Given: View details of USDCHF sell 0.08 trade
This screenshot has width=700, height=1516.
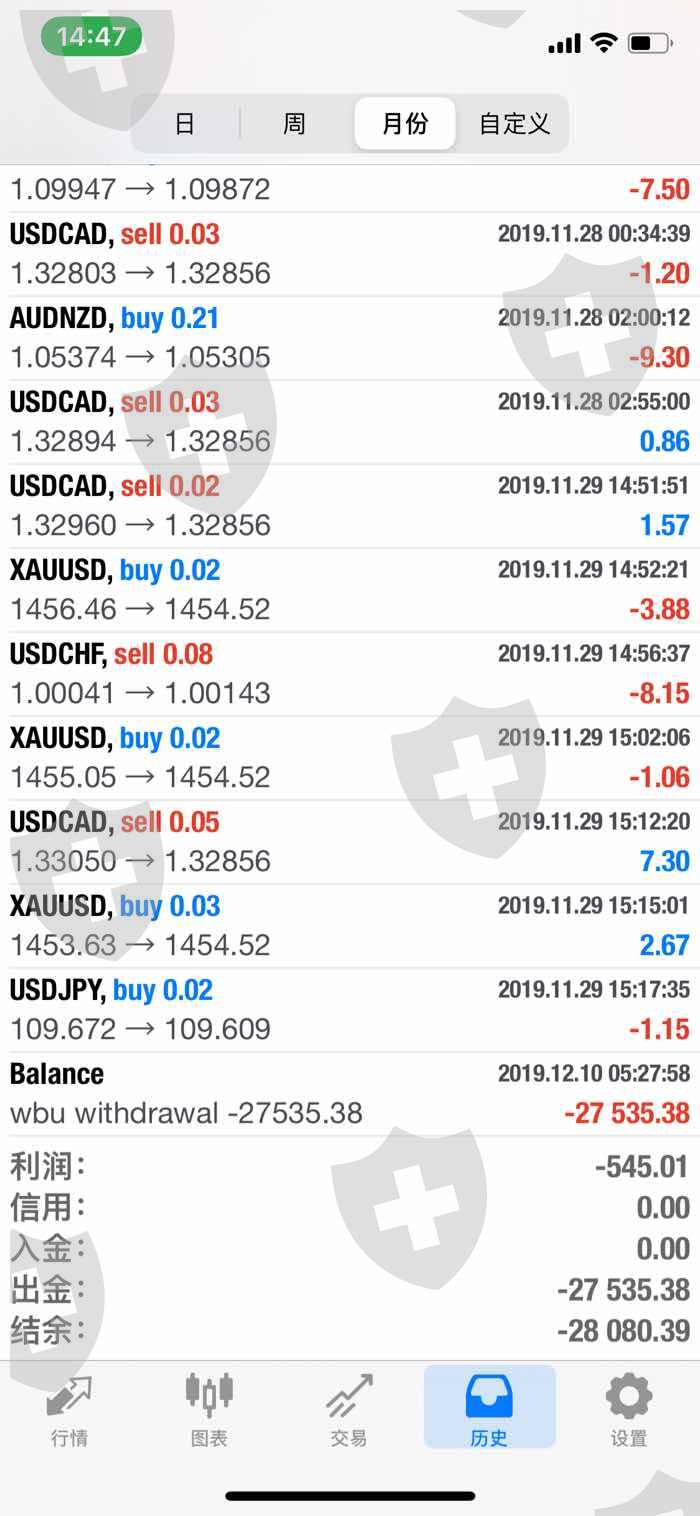Looking at the screenshot, I should (350, 674).
